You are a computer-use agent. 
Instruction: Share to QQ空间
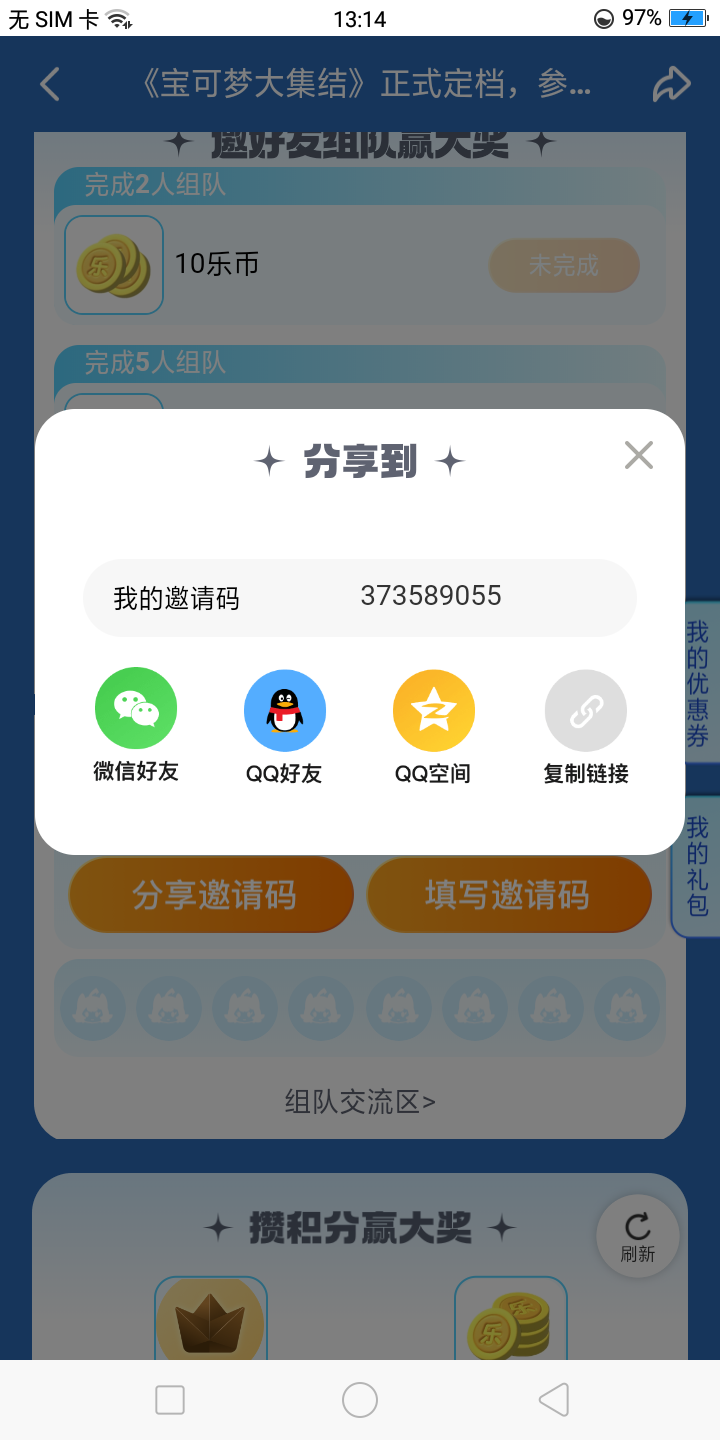[x=434, y=710]
